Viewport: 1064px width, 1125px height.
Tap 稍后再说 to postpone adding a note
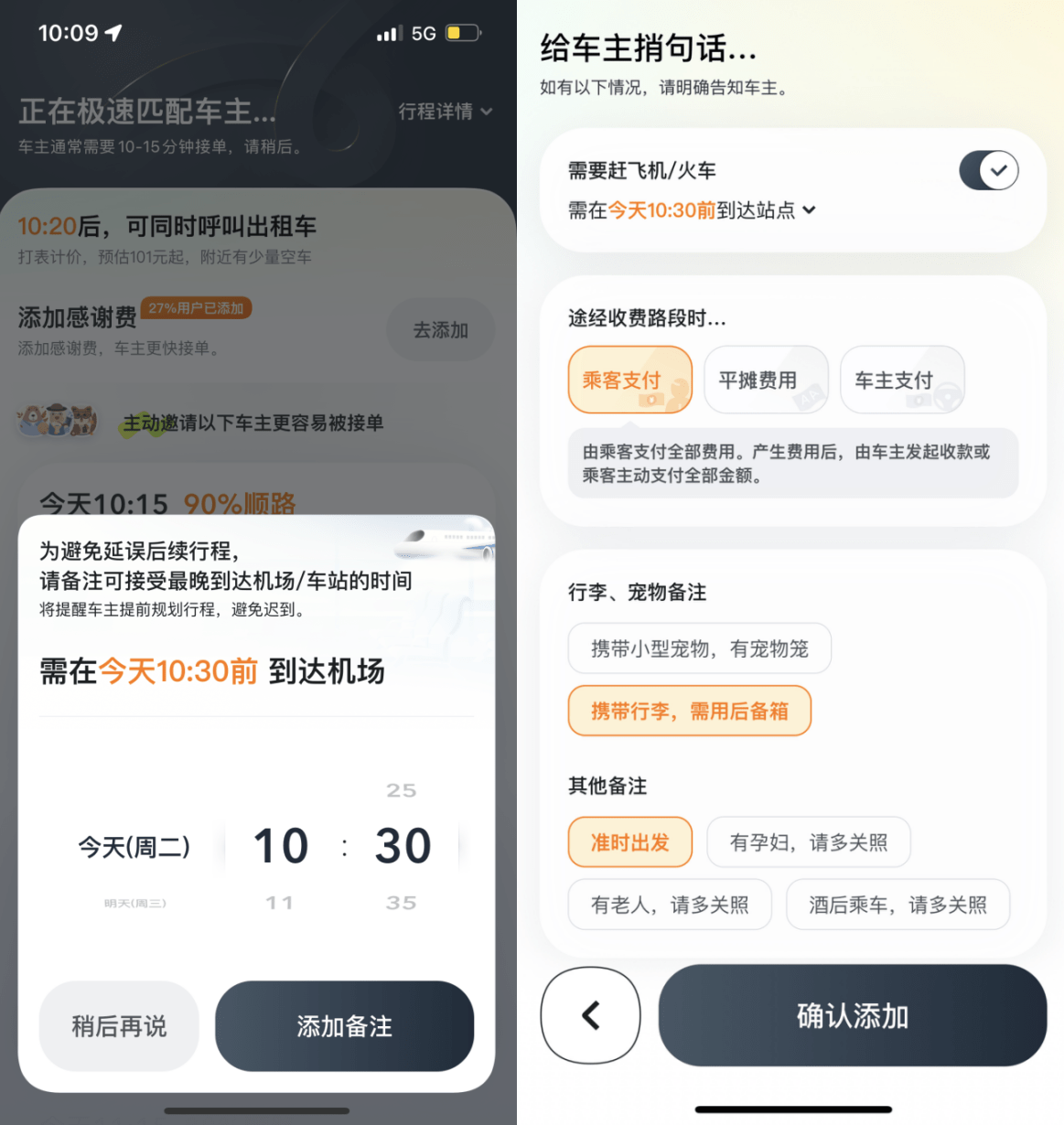(x=119, y=1026)
